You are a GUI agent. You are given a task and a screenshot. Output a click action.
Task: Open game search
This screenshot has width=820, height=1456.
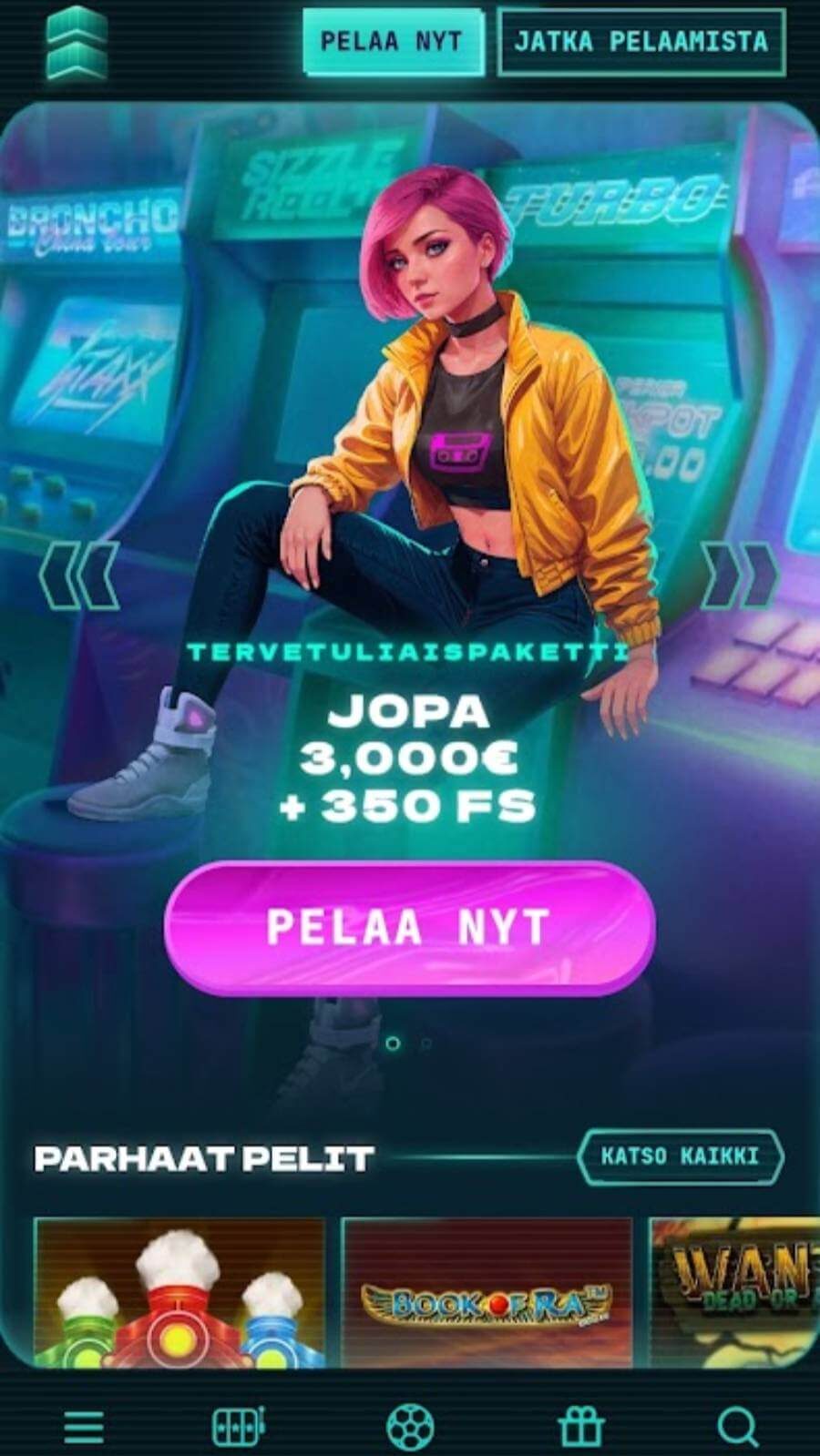[737, 1426]
